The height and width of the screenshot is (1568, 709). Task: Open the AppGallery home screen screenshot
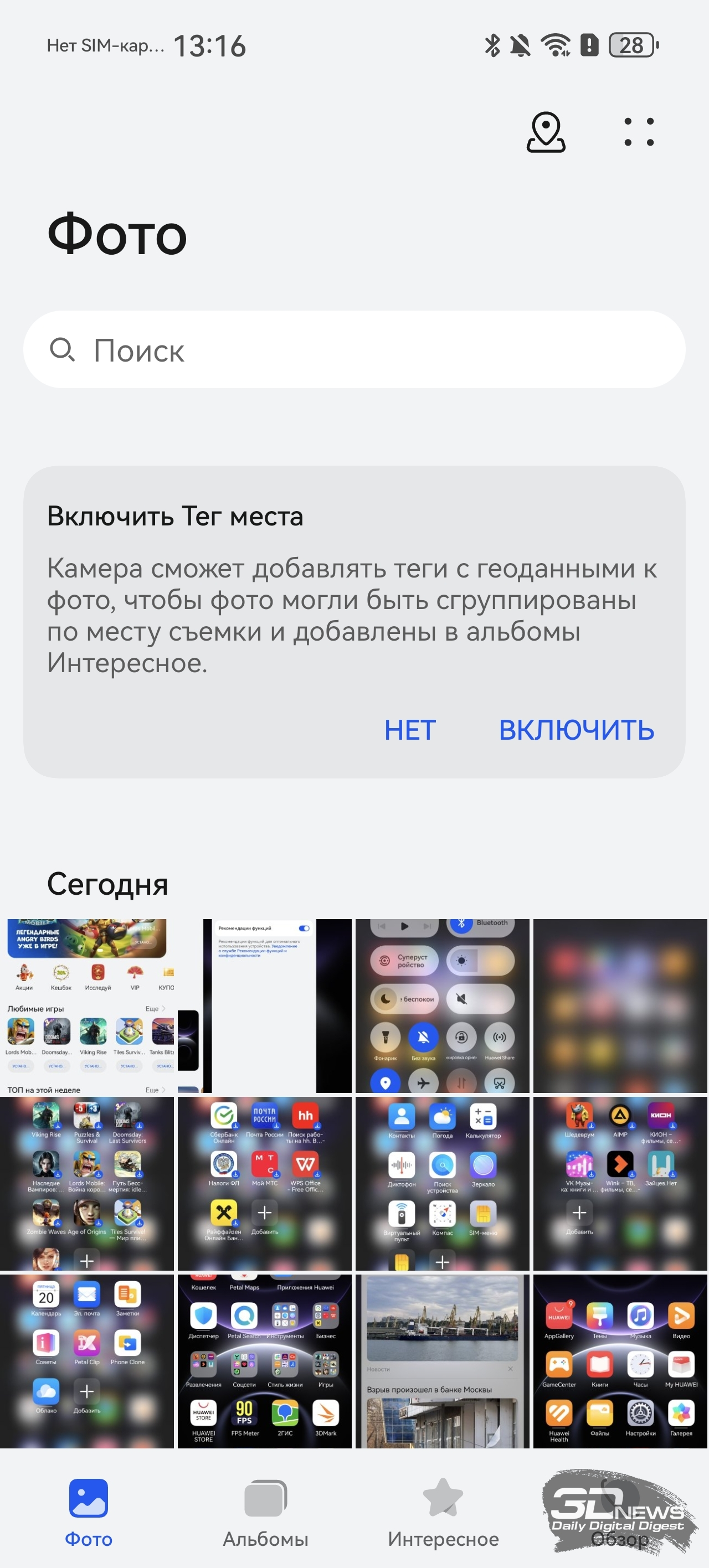coord(619,1361)
